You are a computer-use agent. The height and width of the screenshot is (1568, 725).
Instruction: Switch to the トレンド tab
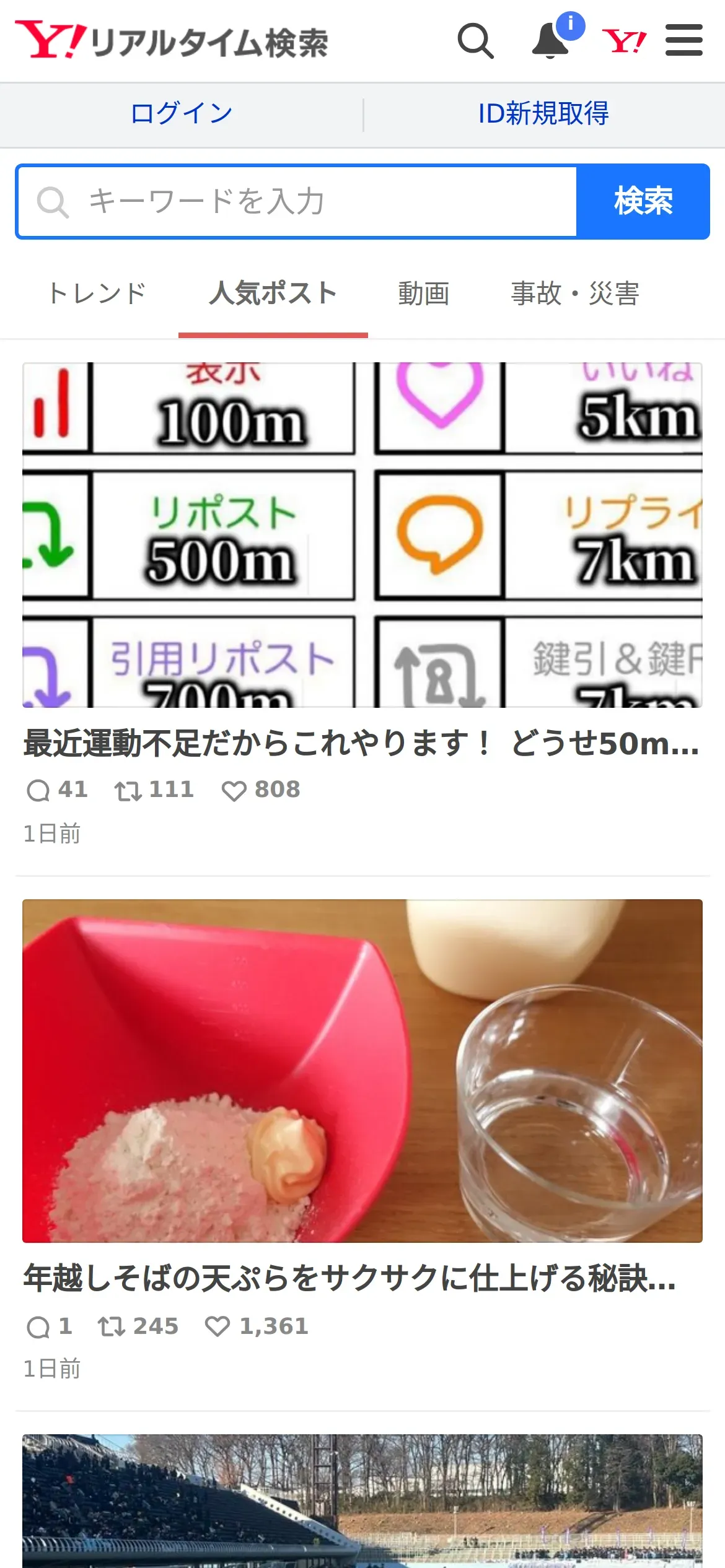97,293
